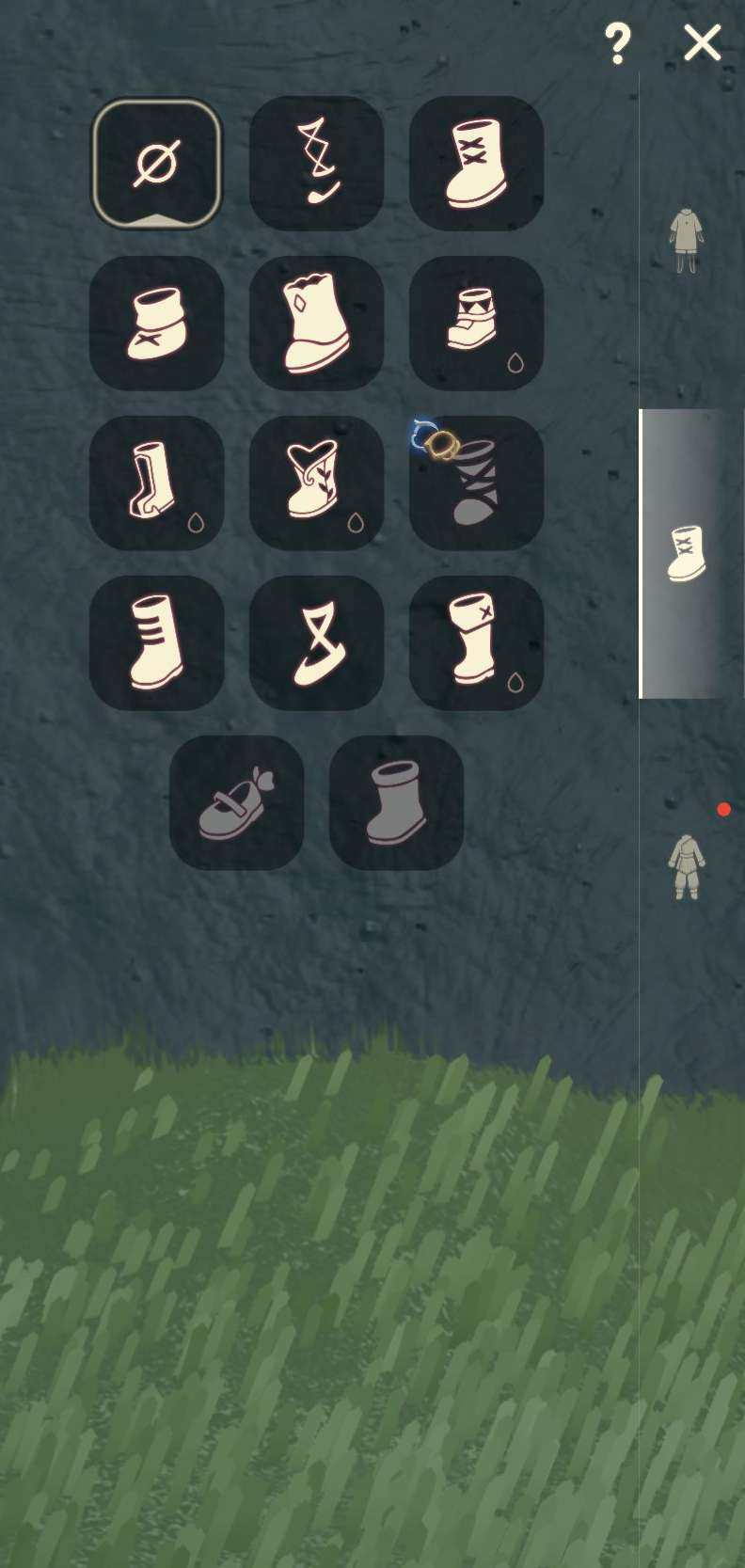Viewport: 745px width, 1568px height.
Task: Equip the slim outlined high-heel boot
Action: [156, 483]
